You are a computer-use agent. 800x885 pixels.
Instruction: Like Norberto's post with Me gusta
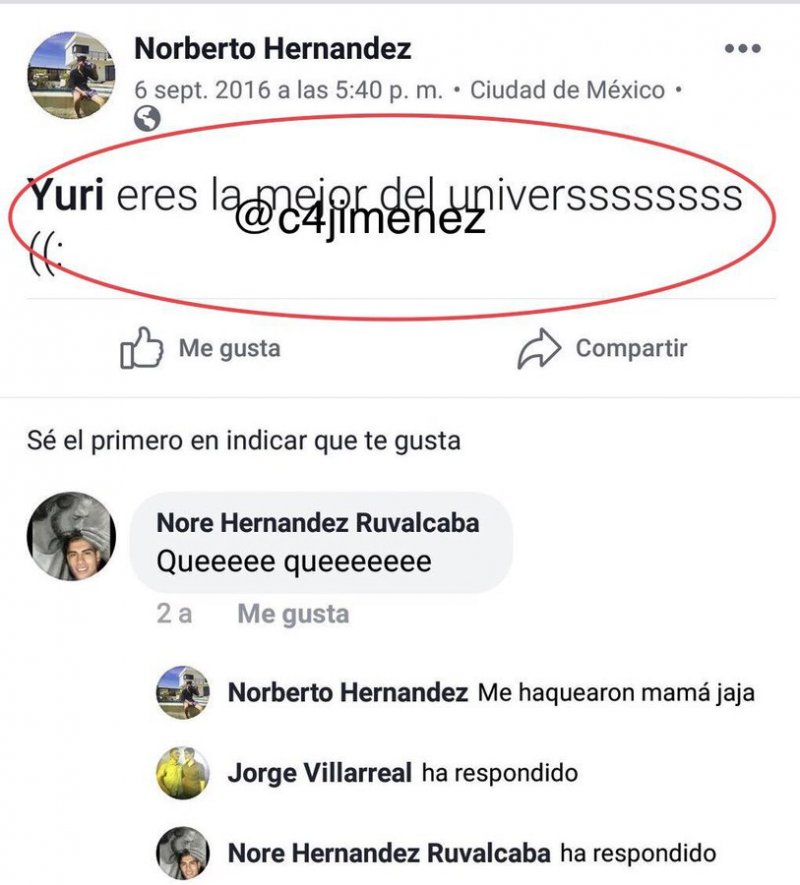tap(200, 349)
